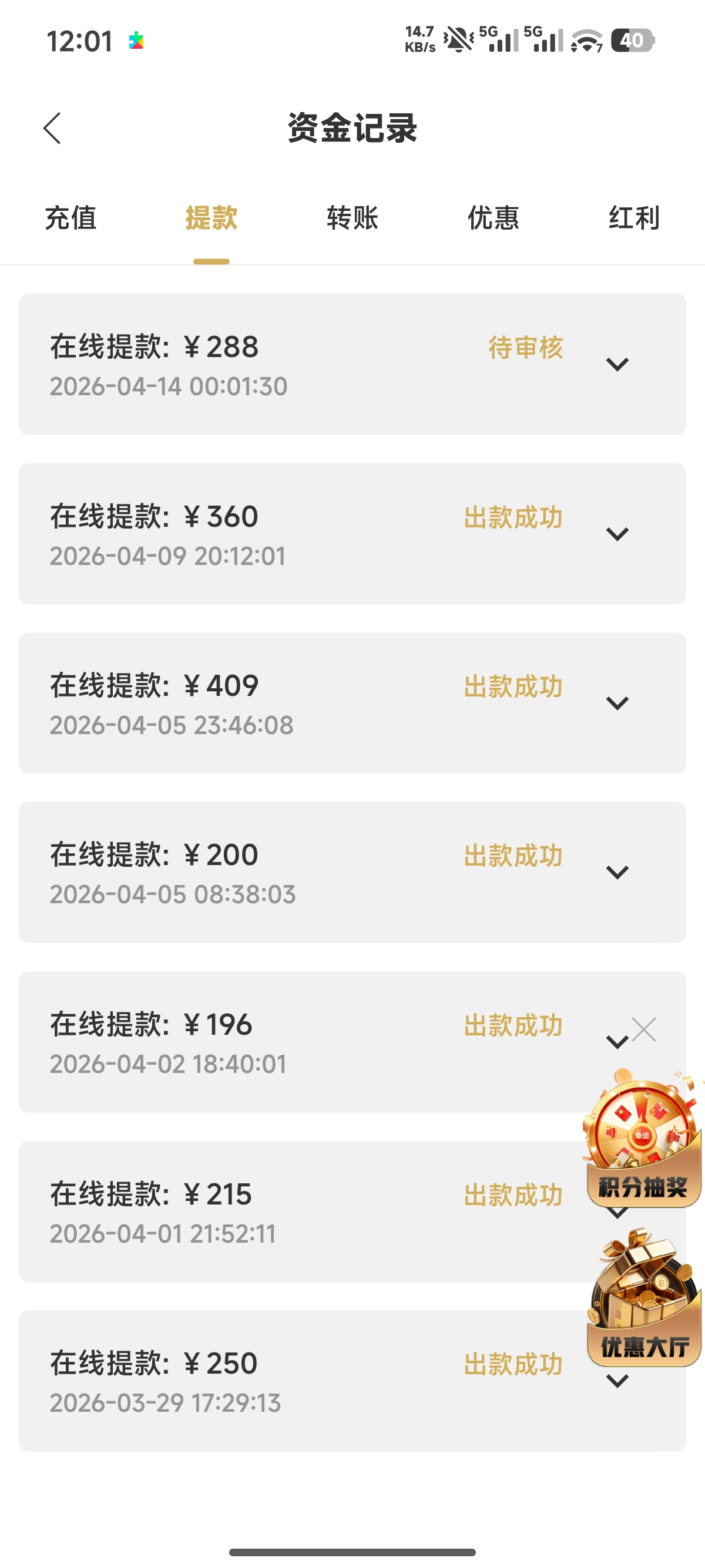Screen dimensions: 705x1568
Task: Expand the ¥360 withdrawal details
Action: (x=617, y=534)
